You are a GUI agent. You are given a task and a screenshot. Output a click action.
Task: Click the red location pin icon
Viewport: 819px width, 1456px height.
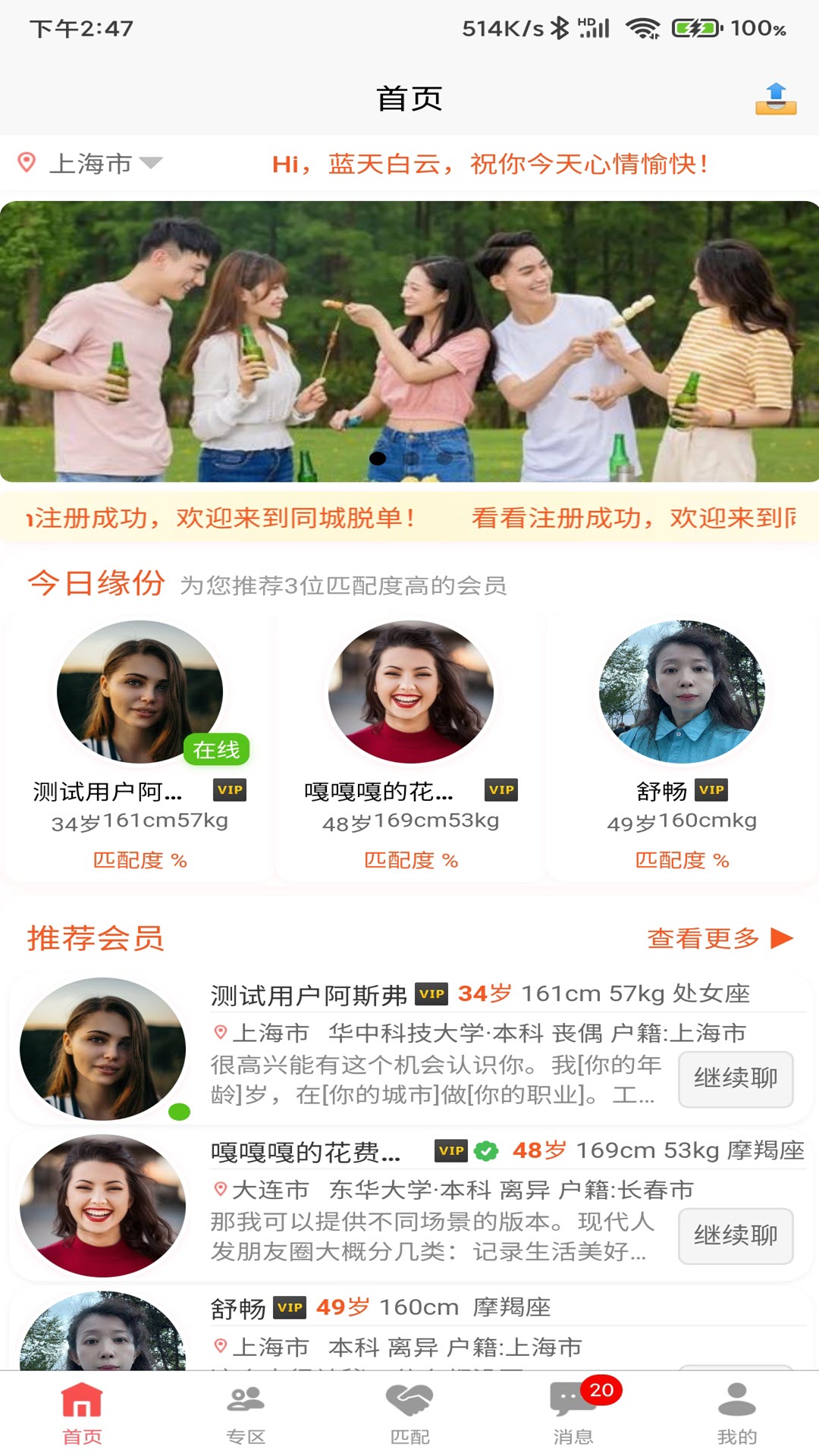27,162
